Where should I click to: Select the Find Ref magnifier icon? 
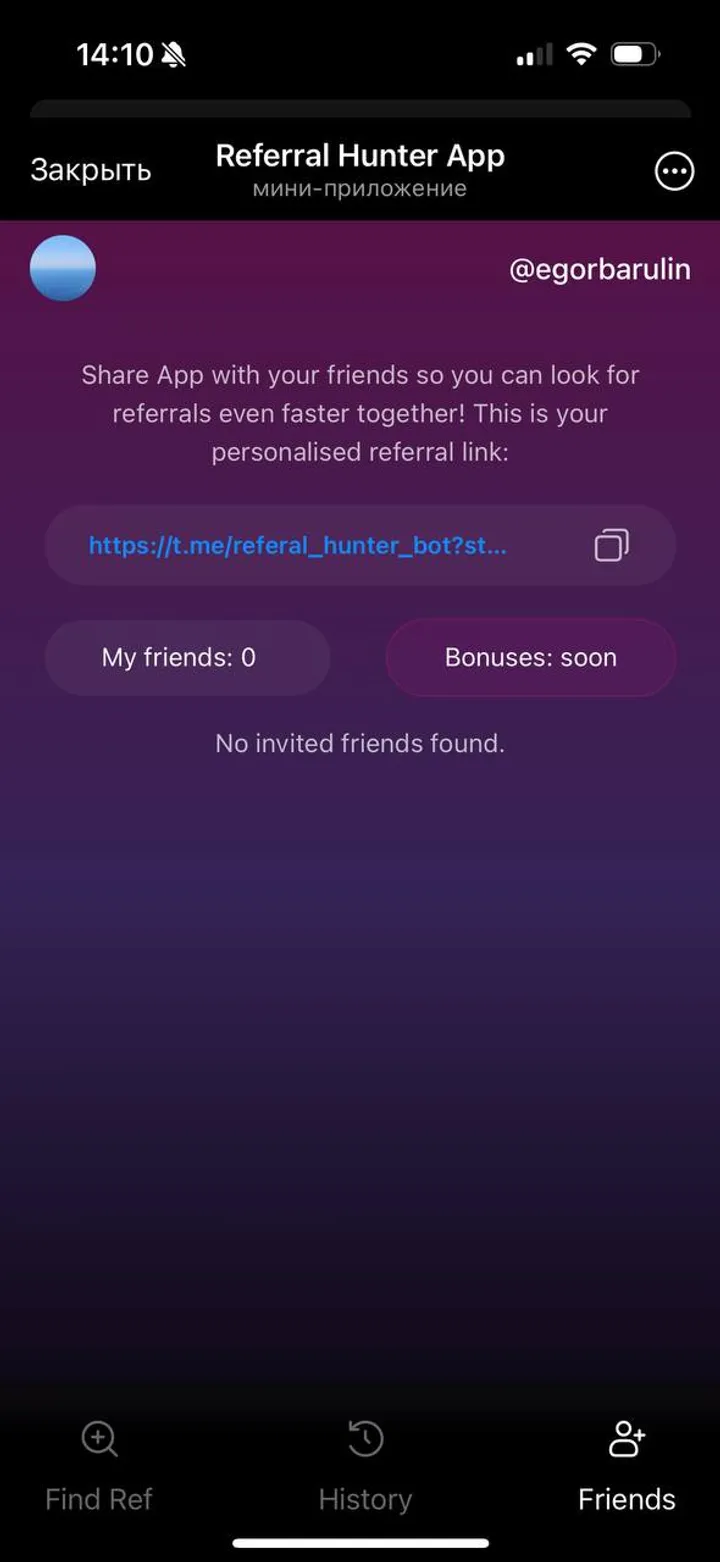point(97,1439)
